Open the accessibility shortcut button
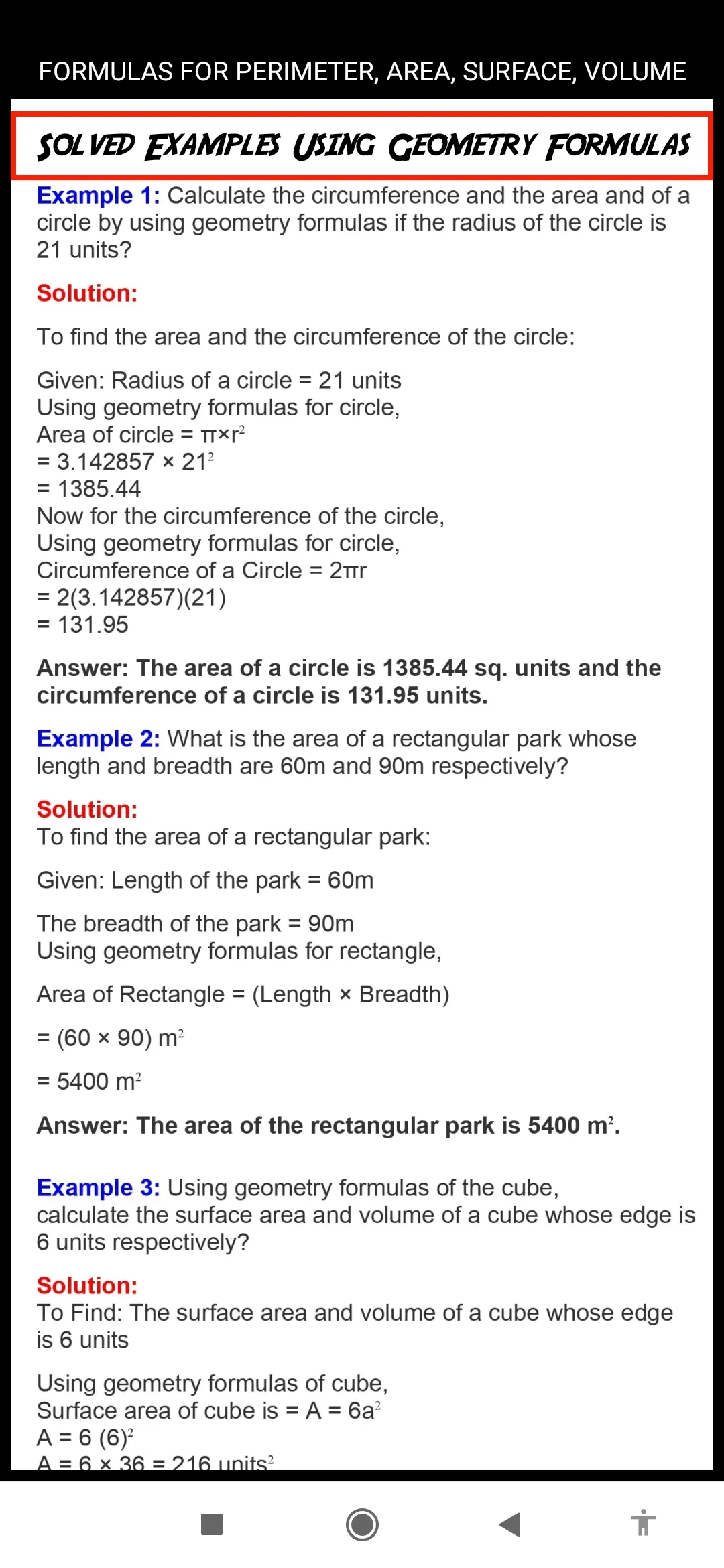The width and height of the screenshot is (724, 1568). coord(643,1522)
